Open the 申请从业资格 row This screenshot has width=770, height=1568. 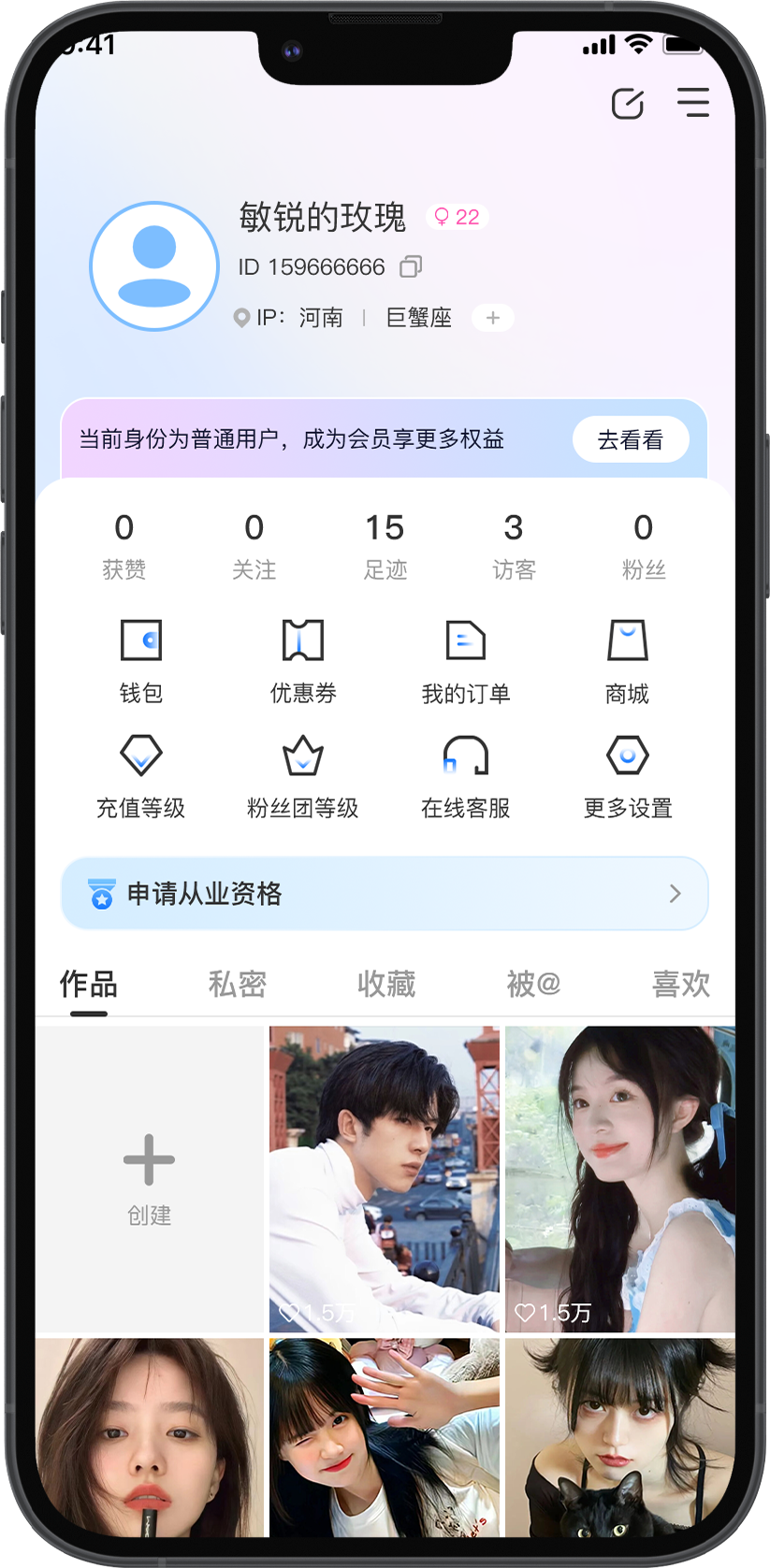[x=385, y=894]
